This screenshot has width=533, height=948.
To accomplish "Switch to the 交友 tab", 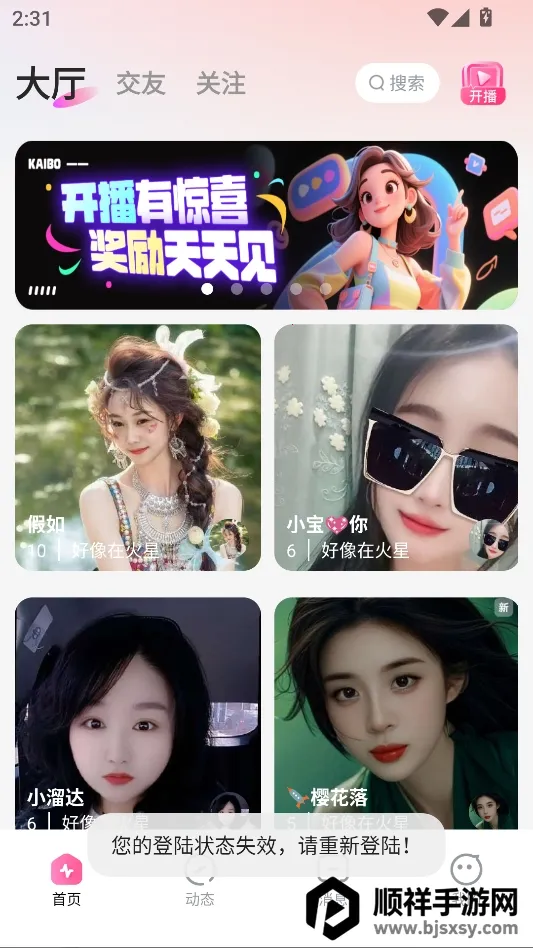I will coord(141,83).
